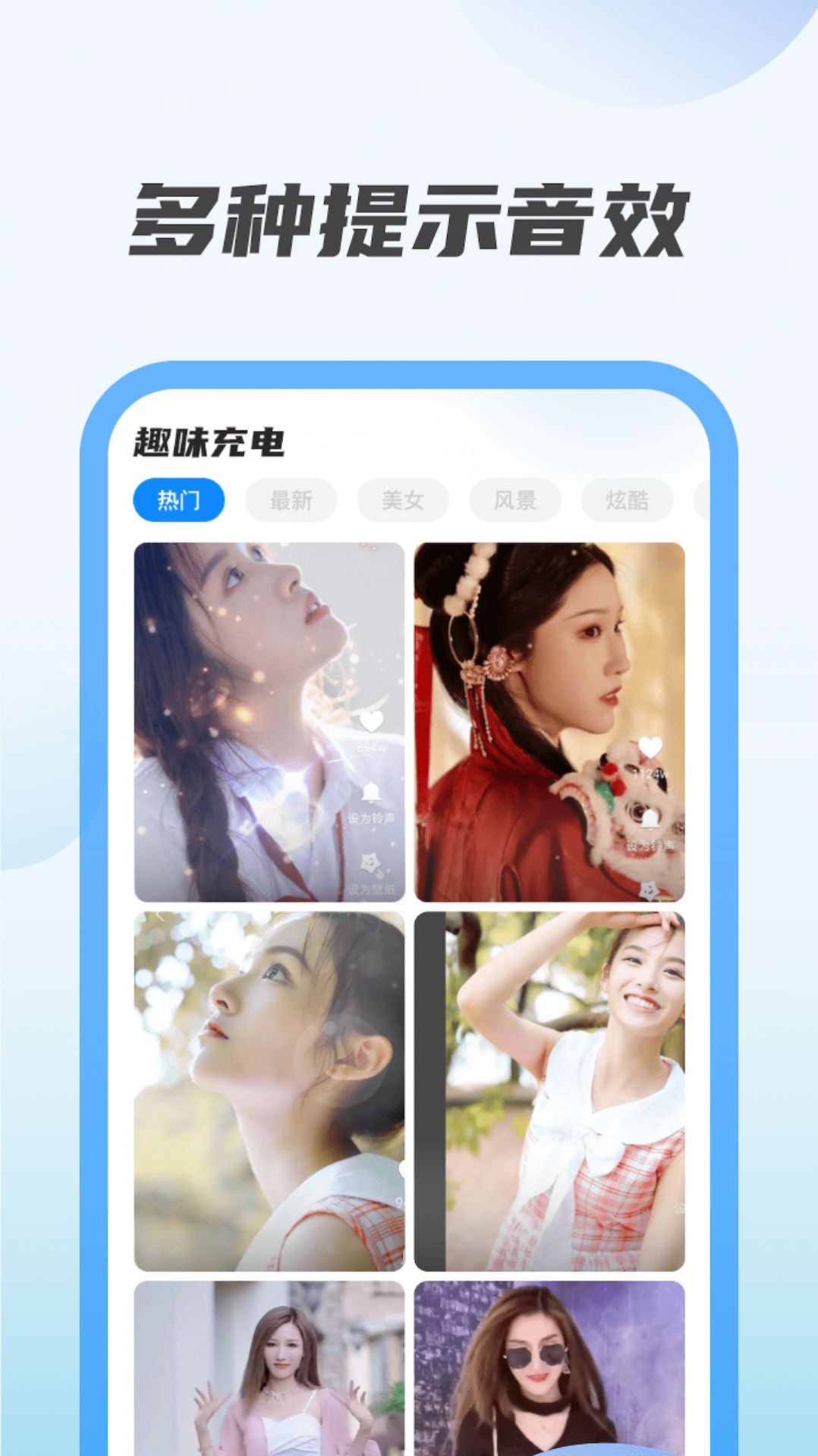This screenshot has height=1456, width=818.
Task: Switch to the 最新 tab
Action: (291, 500)
